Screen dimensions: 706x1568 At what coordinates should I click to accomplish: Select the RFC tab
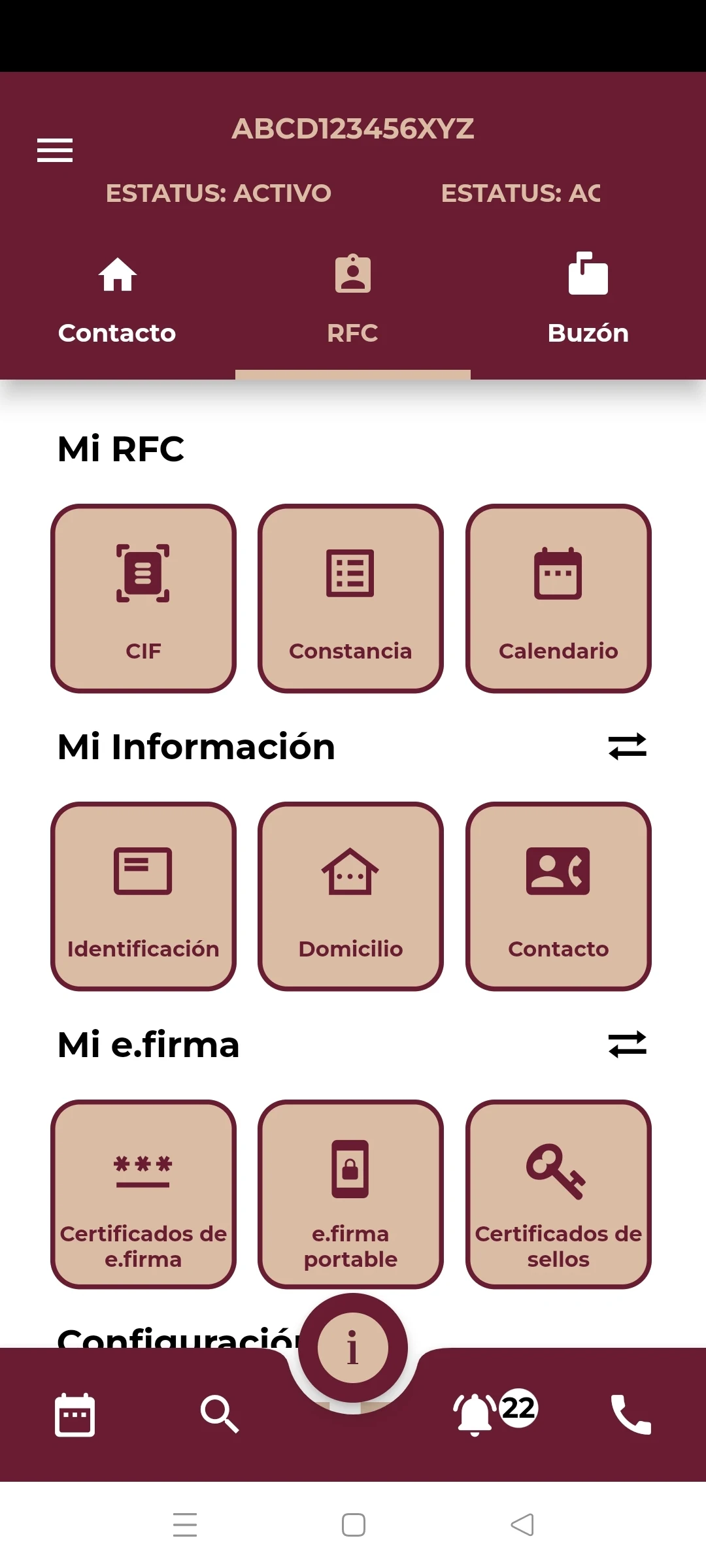pos(352,301)
